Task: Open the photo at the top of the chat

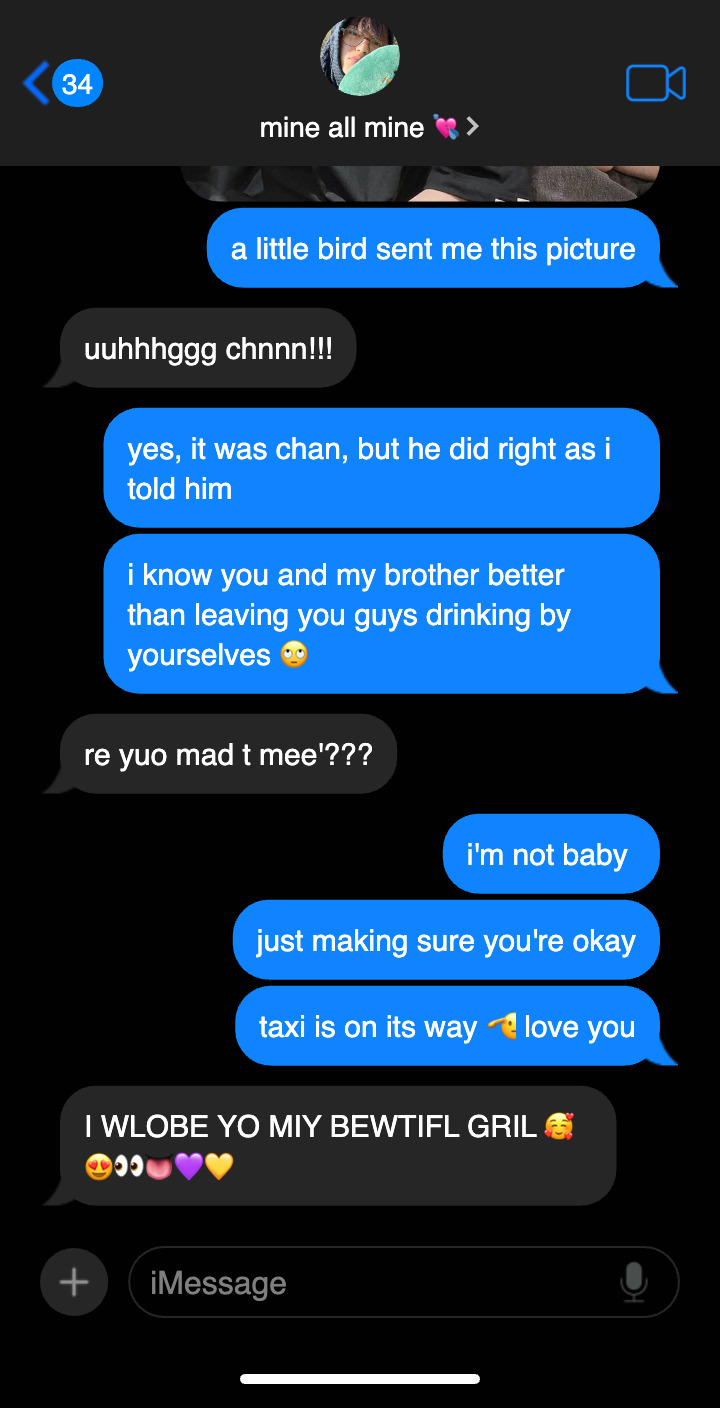Action: (x=420, y=184)
